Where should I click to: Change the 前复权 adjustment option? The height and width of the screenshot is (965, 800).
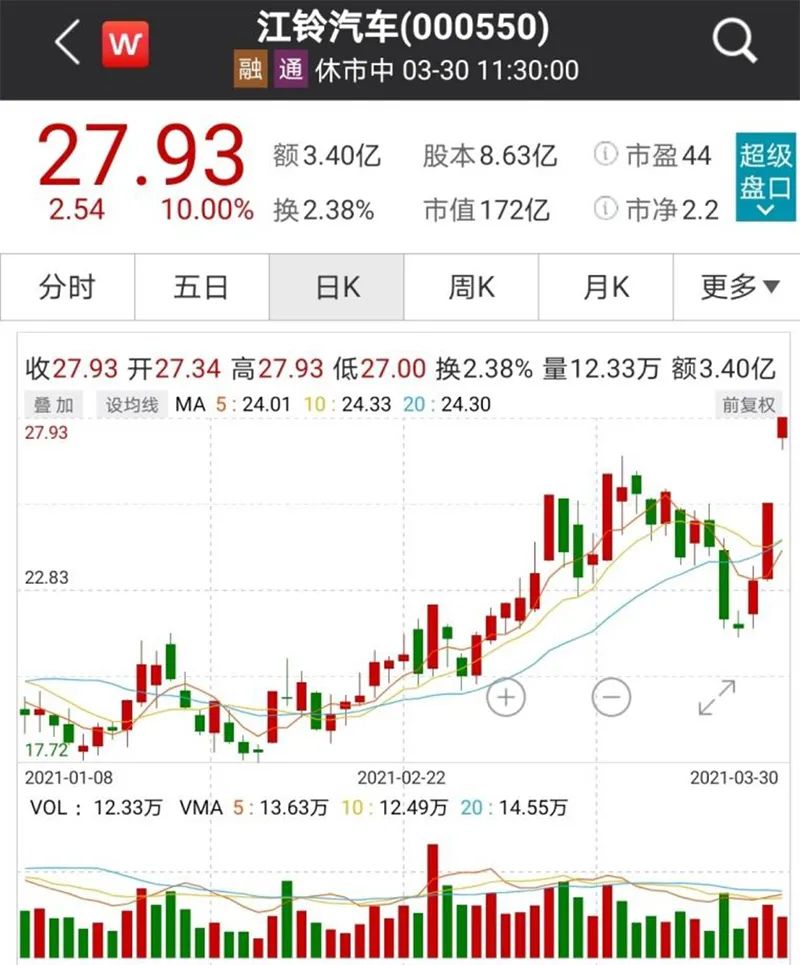749,405
